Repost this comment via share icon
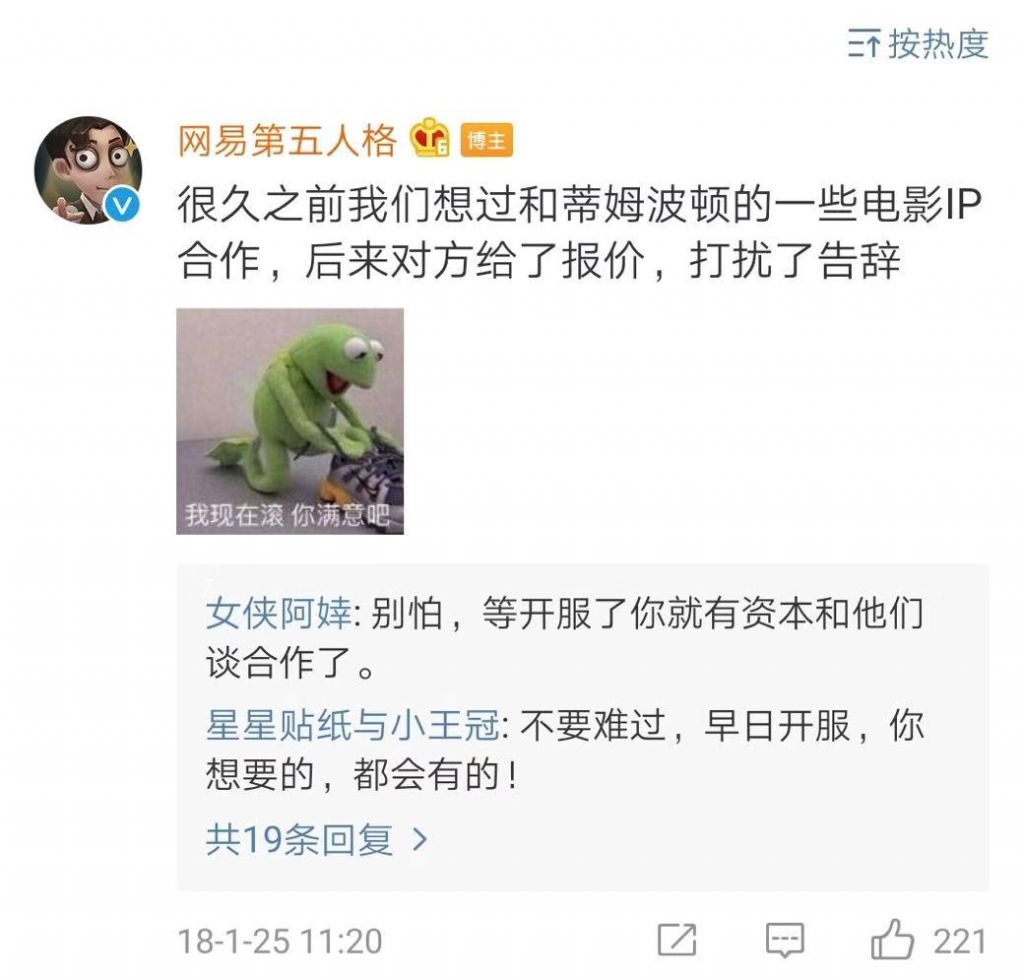Screen dimensions: 1024x980 (677, 940)
